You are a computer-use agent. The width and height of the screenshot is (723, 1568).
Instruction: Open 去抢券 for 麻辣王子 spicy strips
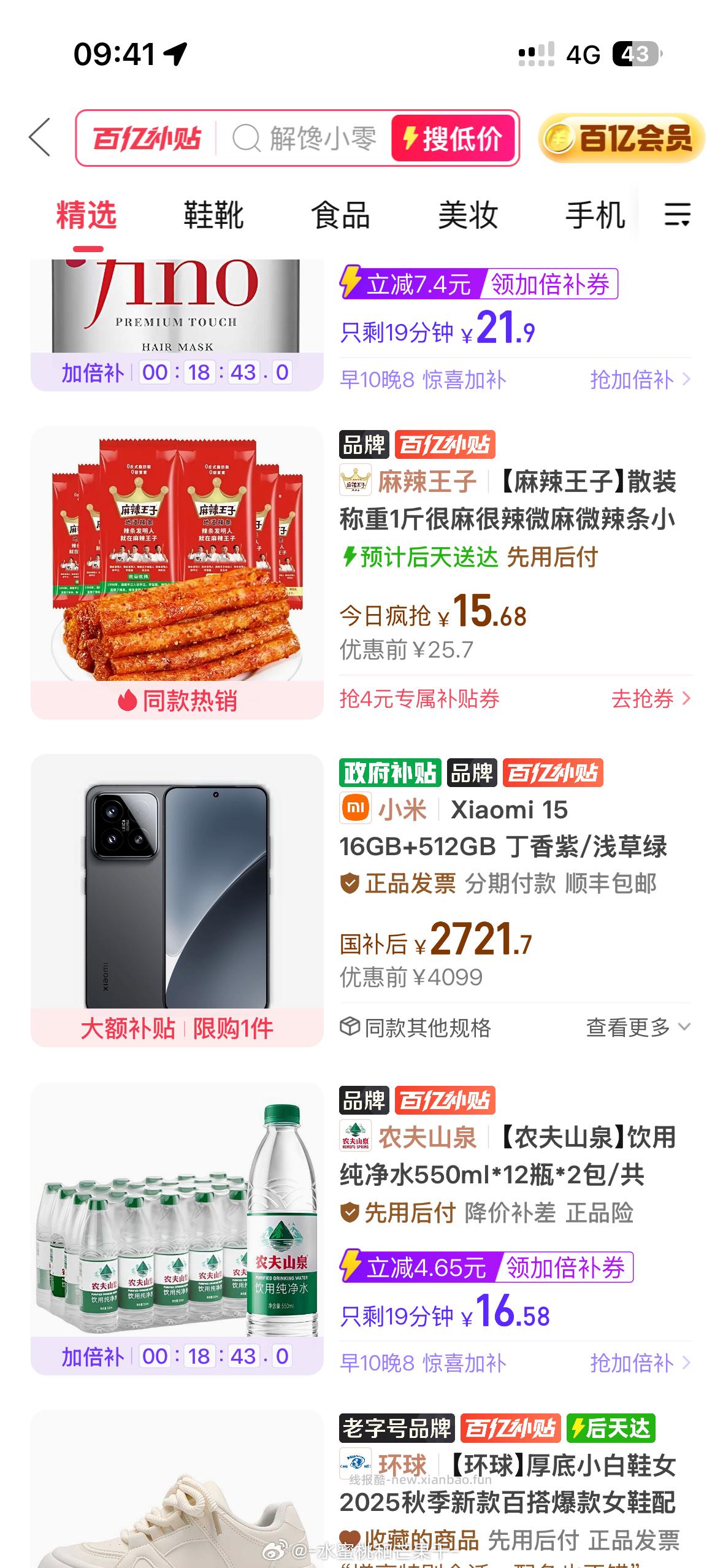click(x=640, y=699)
